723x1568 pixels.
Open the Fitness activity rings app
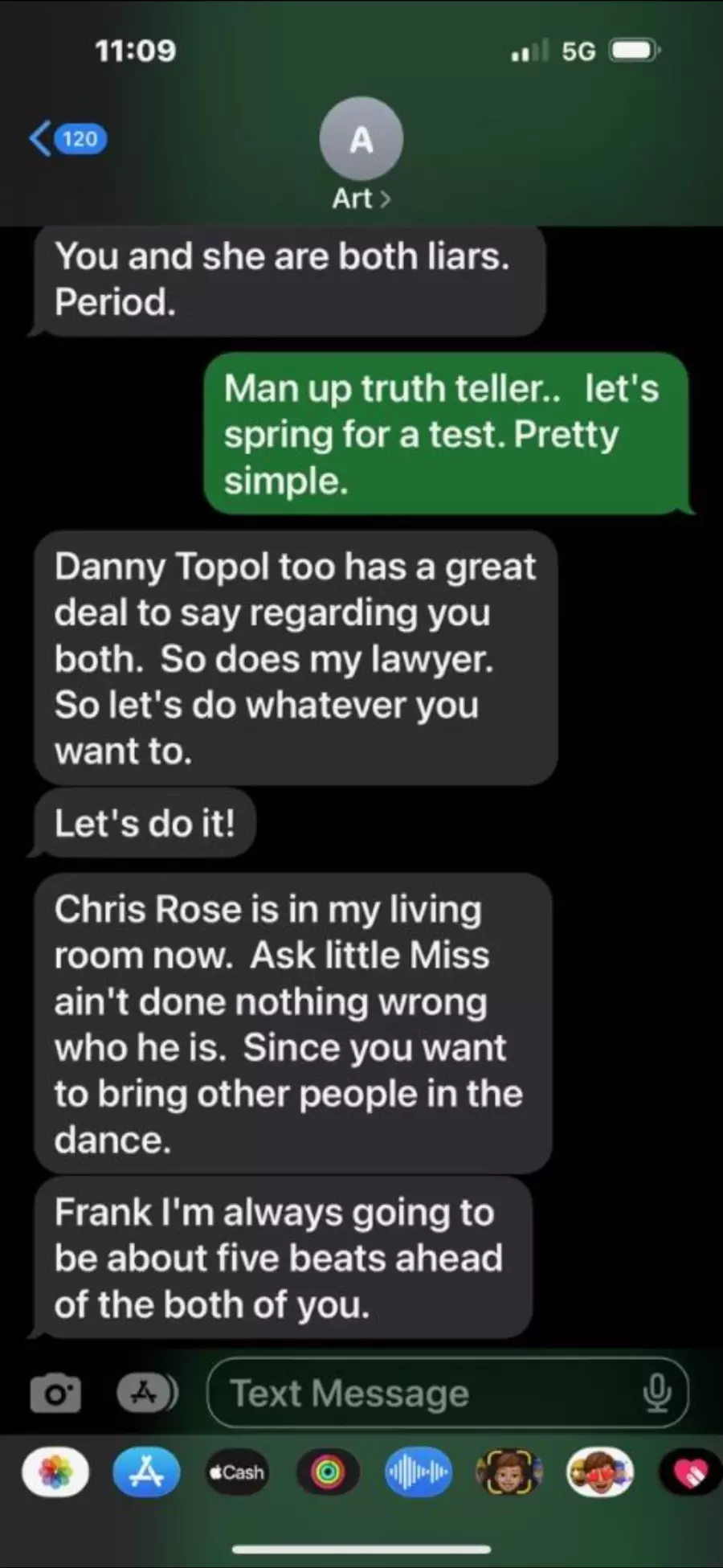coord(328,1472)
